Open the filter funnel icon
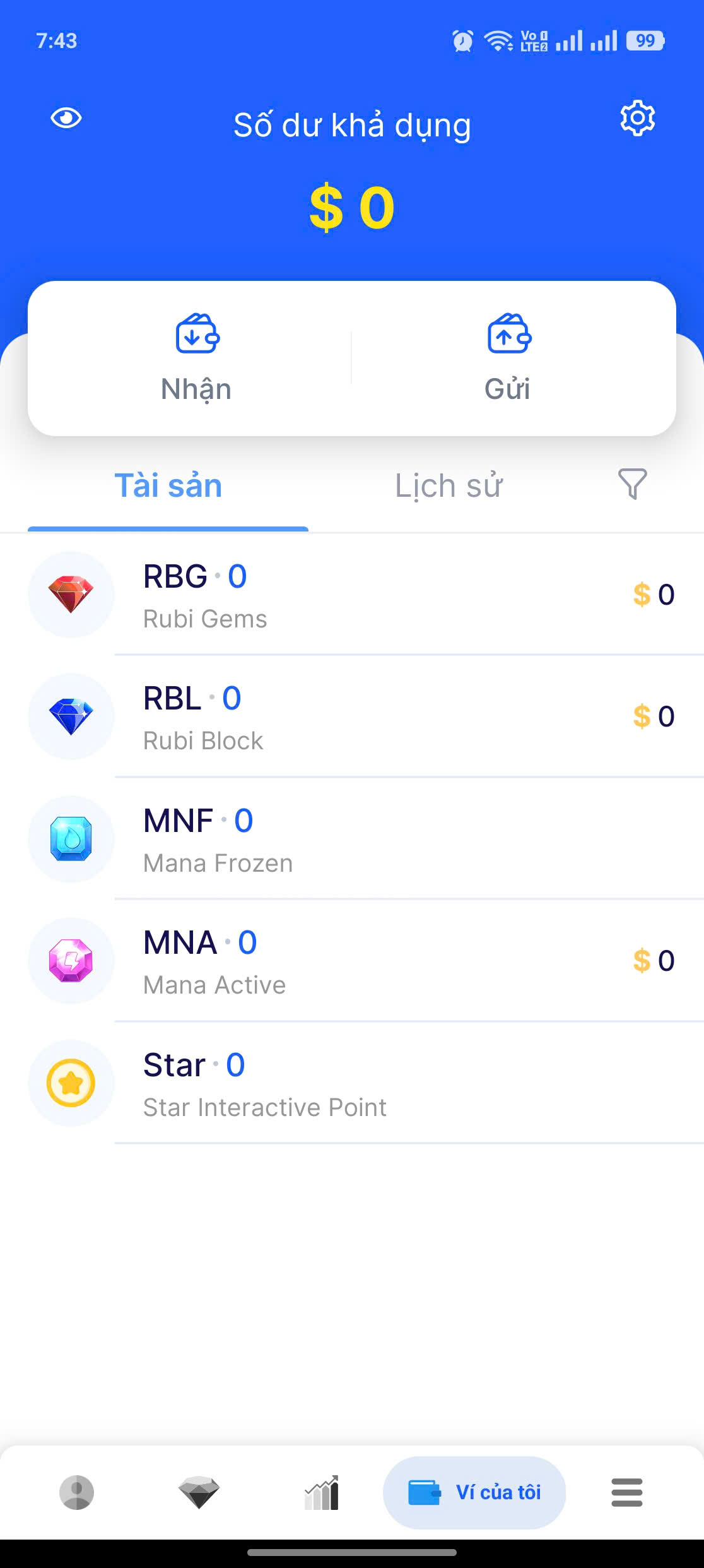The image size is (704, 1568). point(633,484)
